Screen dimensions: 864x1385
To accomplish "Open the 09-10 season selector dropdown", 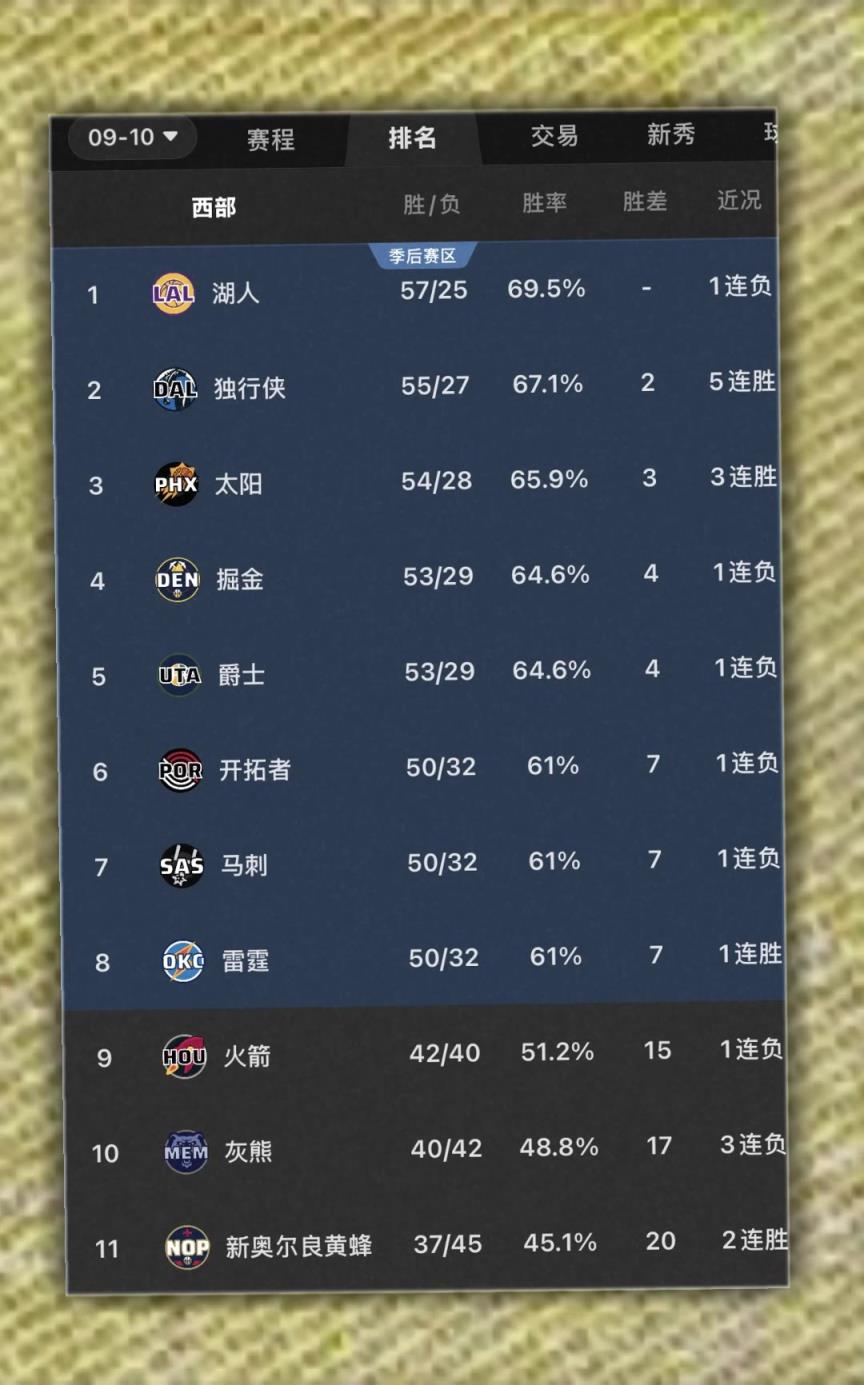I will (x=130, y=138).
